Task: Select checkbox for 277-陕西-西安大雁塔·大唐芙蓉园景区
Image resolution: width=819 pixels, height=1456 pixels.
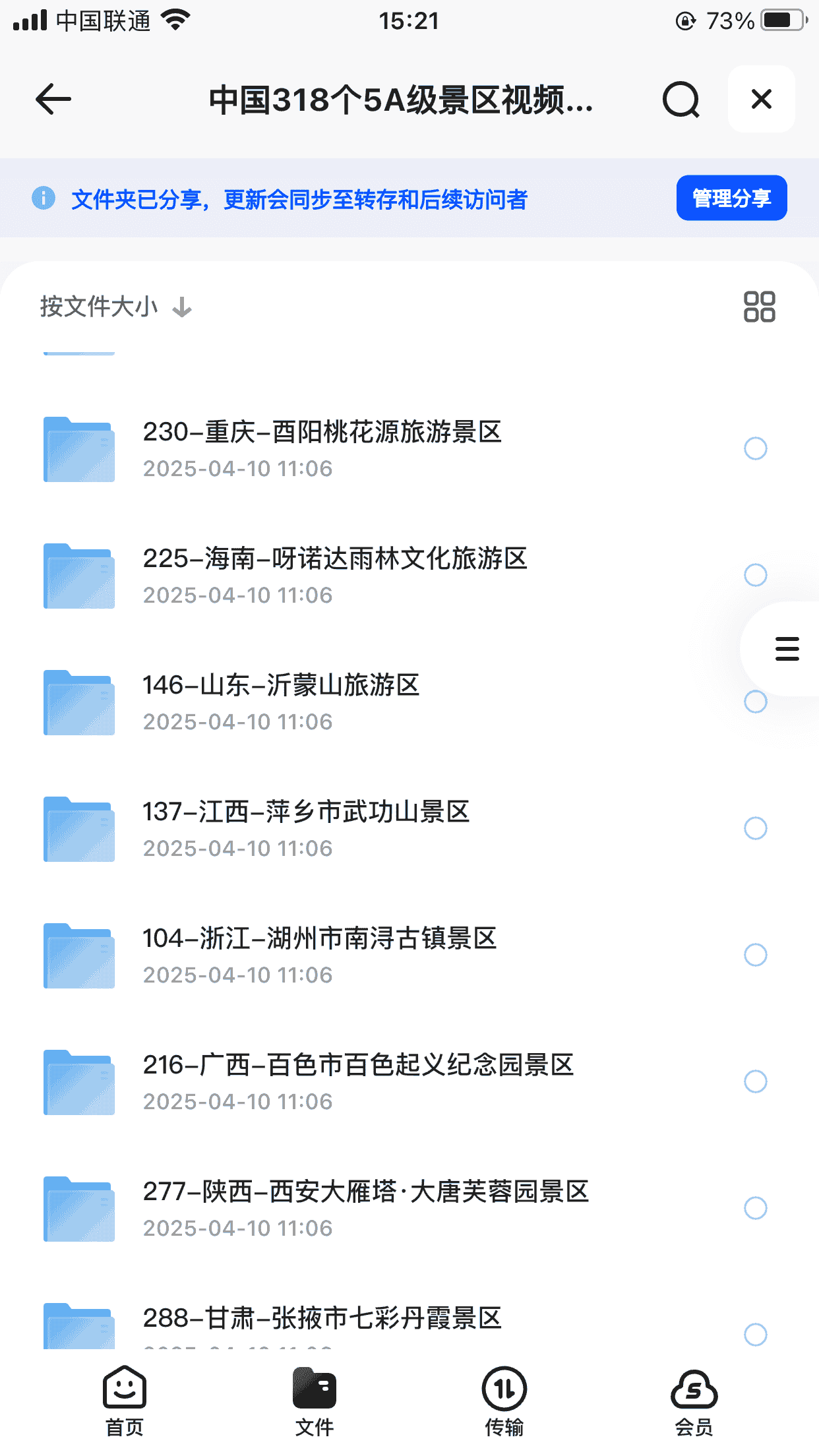Action: point(755,1208)
